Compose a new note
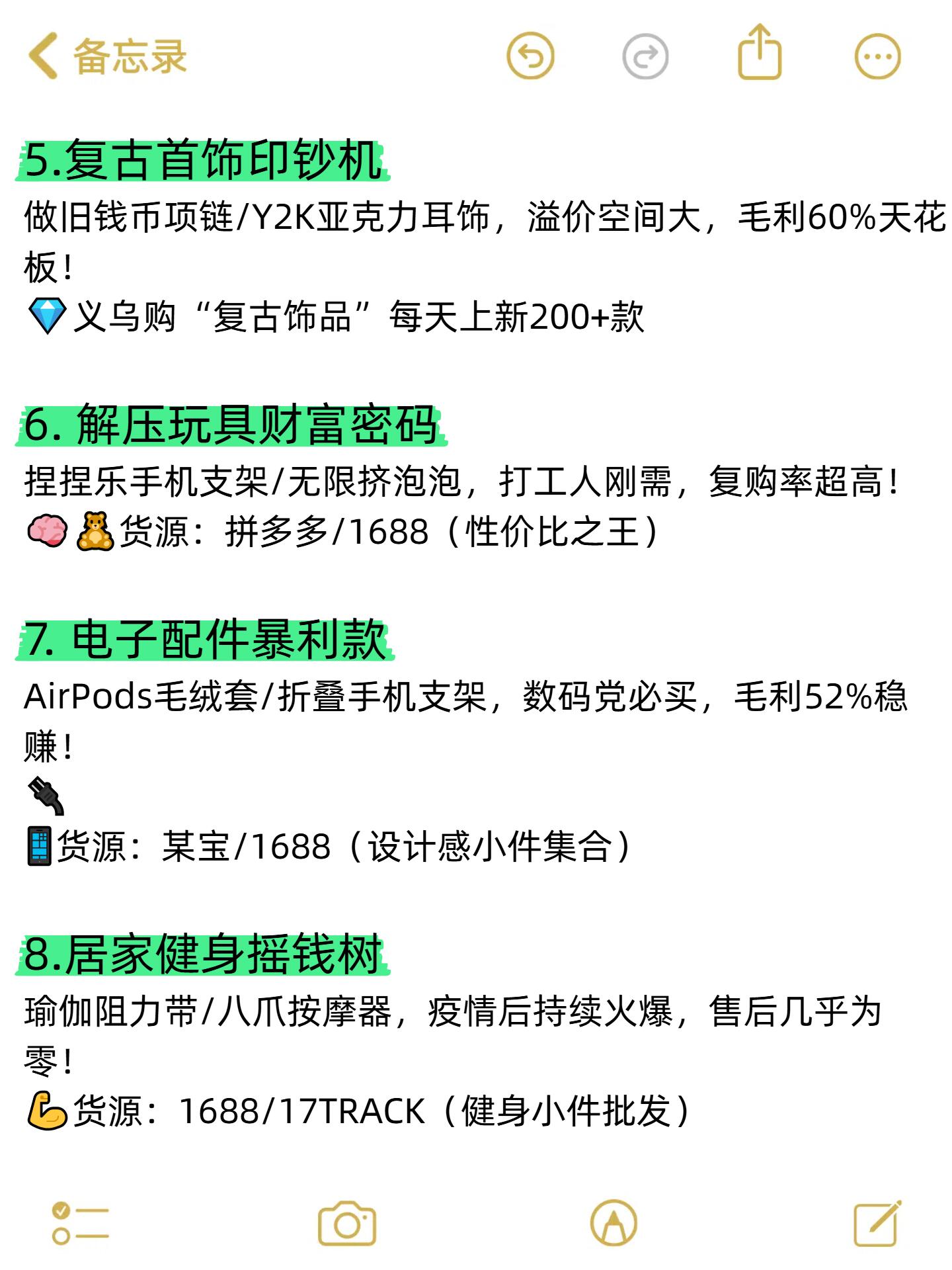This screenshot has height=1270, width=952. click(x=877, y=1222)
